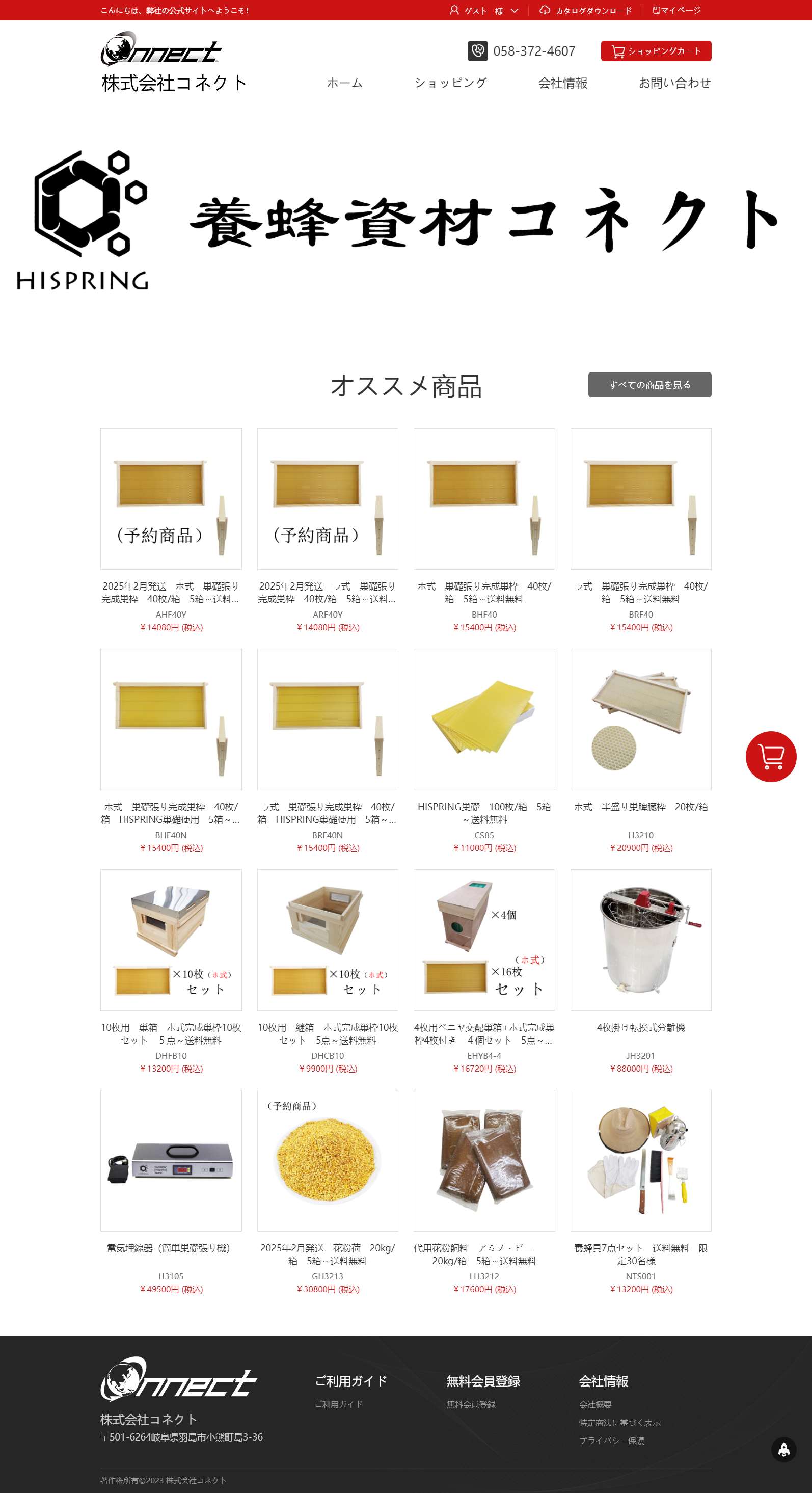Viewport: 812px width, 1493px height.
Task: Select the 電気埋線器 H3105 product
Action: point(171,1160)
